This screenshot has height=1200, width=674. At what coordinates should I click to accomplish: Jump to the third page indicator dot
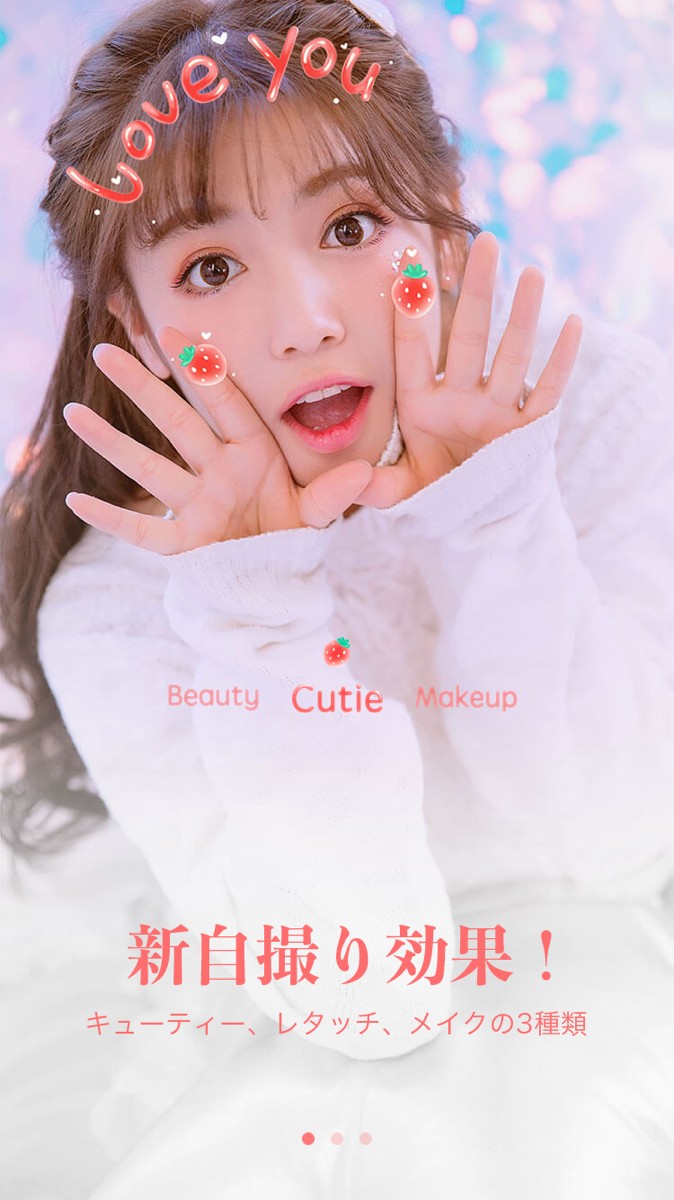point(366,1138)
